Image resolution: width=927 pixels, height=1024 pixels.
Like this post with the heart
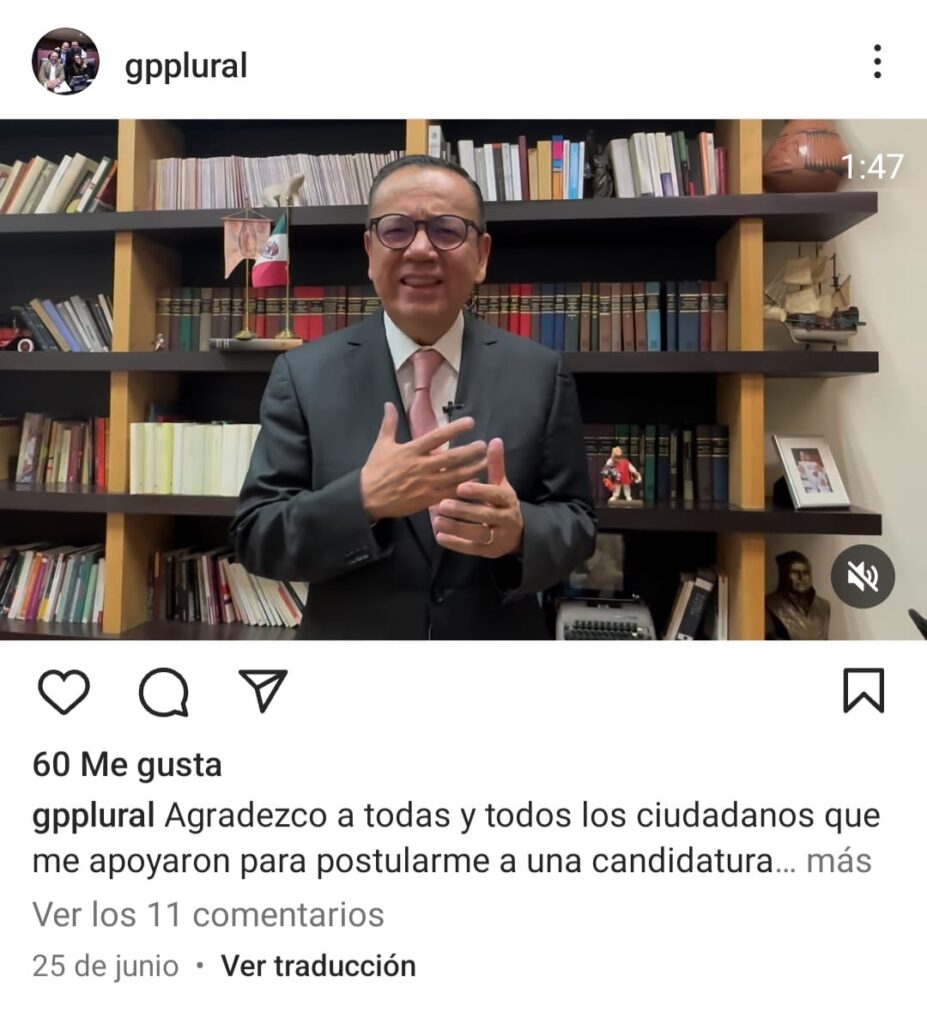64,692
